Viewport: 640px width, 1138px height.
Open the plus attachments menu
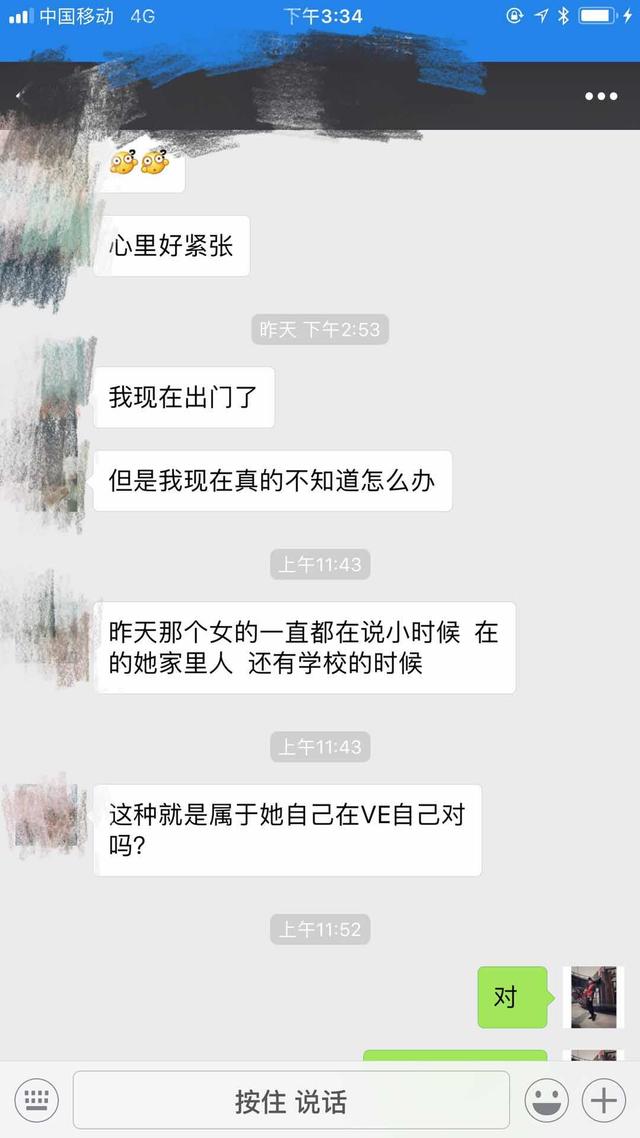[604, 1101]
